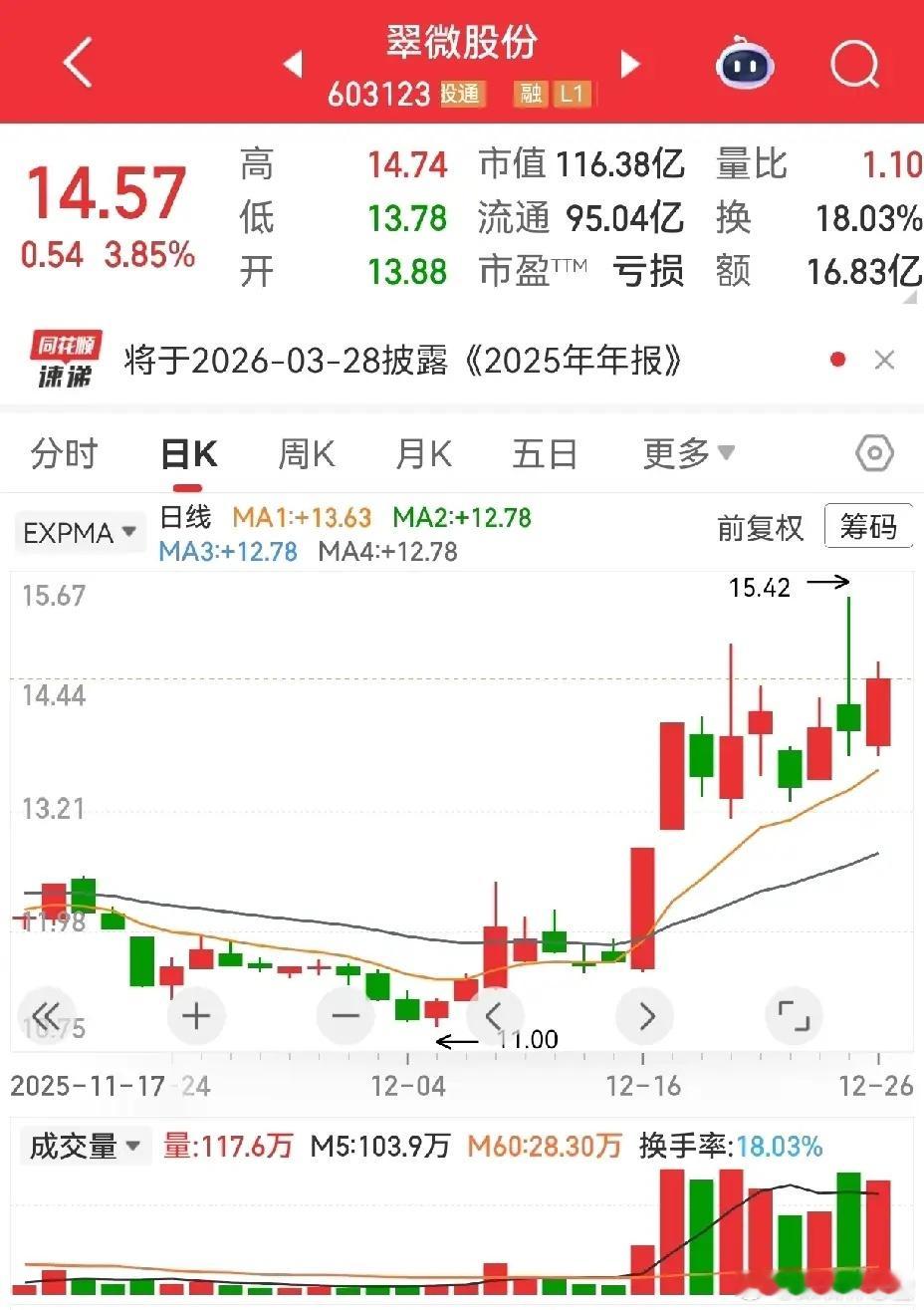Change the EXPMA indicator dropdown
The height and width of the screenshot is (1310, 924).
coord(79,533)
